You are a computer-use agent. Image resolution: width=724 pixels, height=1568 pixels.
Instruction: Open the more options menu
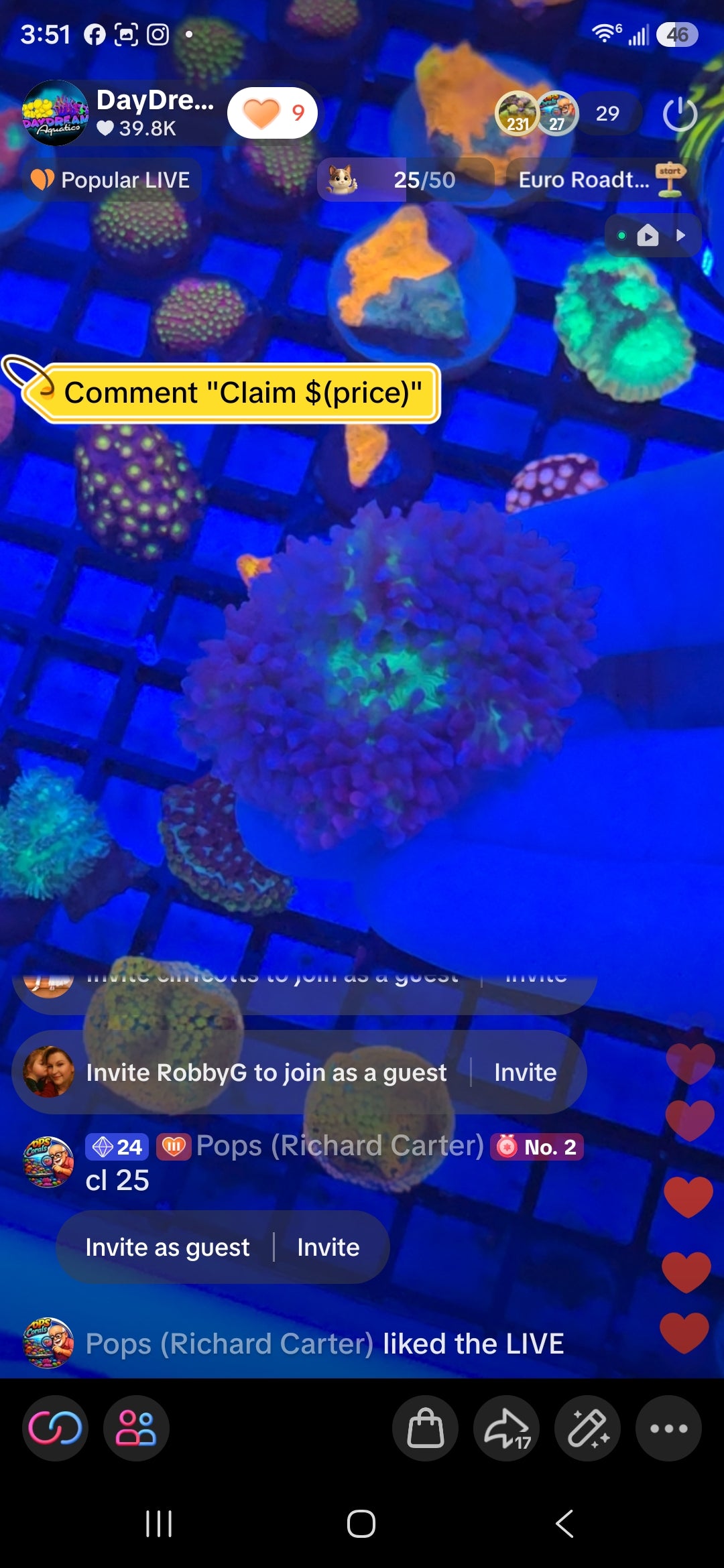click(x=669, y=1428)
